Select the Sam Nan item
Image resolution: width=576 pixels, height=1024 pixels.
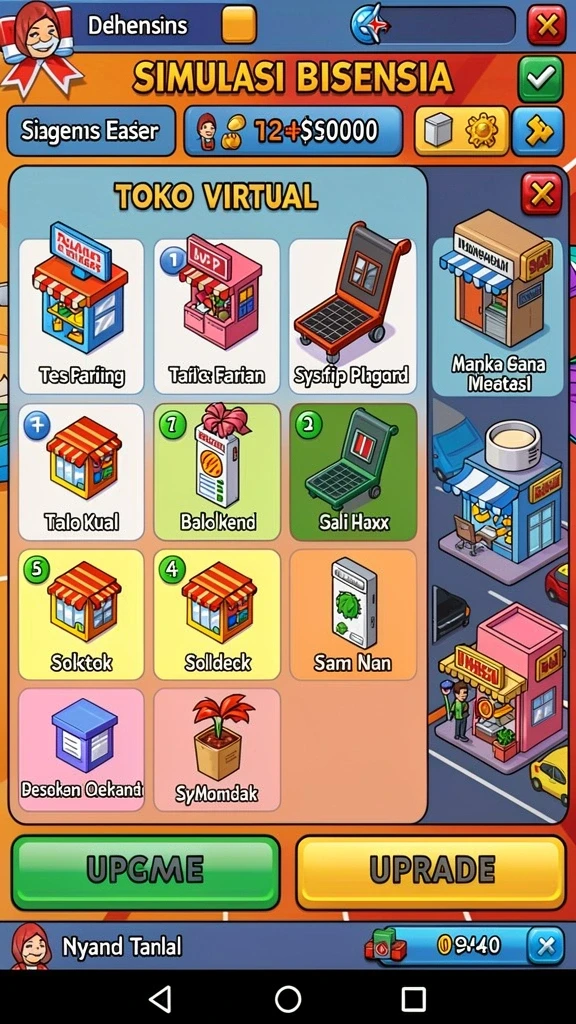click(353, 614)
